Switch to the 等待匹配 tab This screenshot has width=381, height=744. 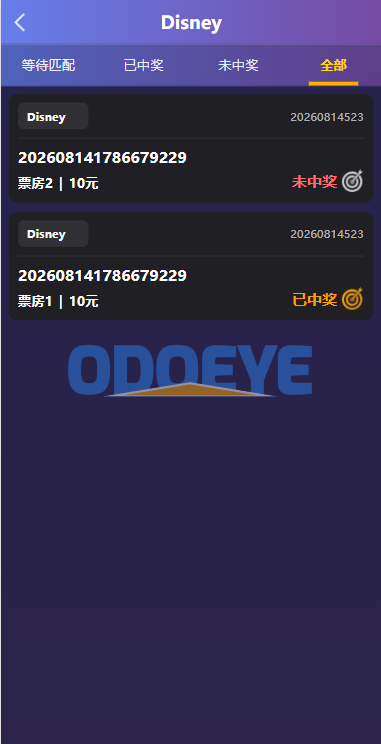tap(48, 65)
